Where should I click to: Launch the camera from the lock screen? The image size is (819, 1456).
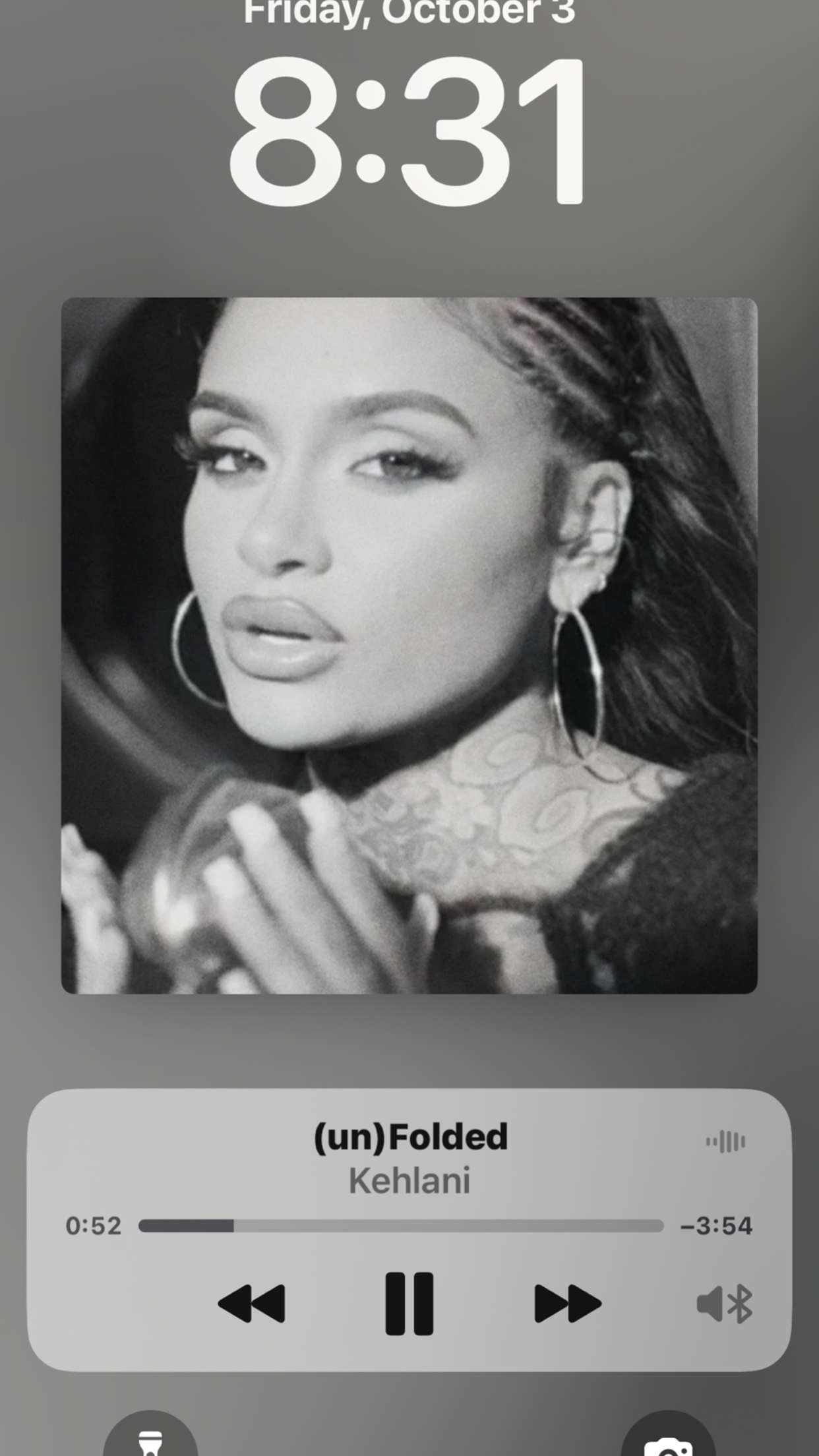668,1439
